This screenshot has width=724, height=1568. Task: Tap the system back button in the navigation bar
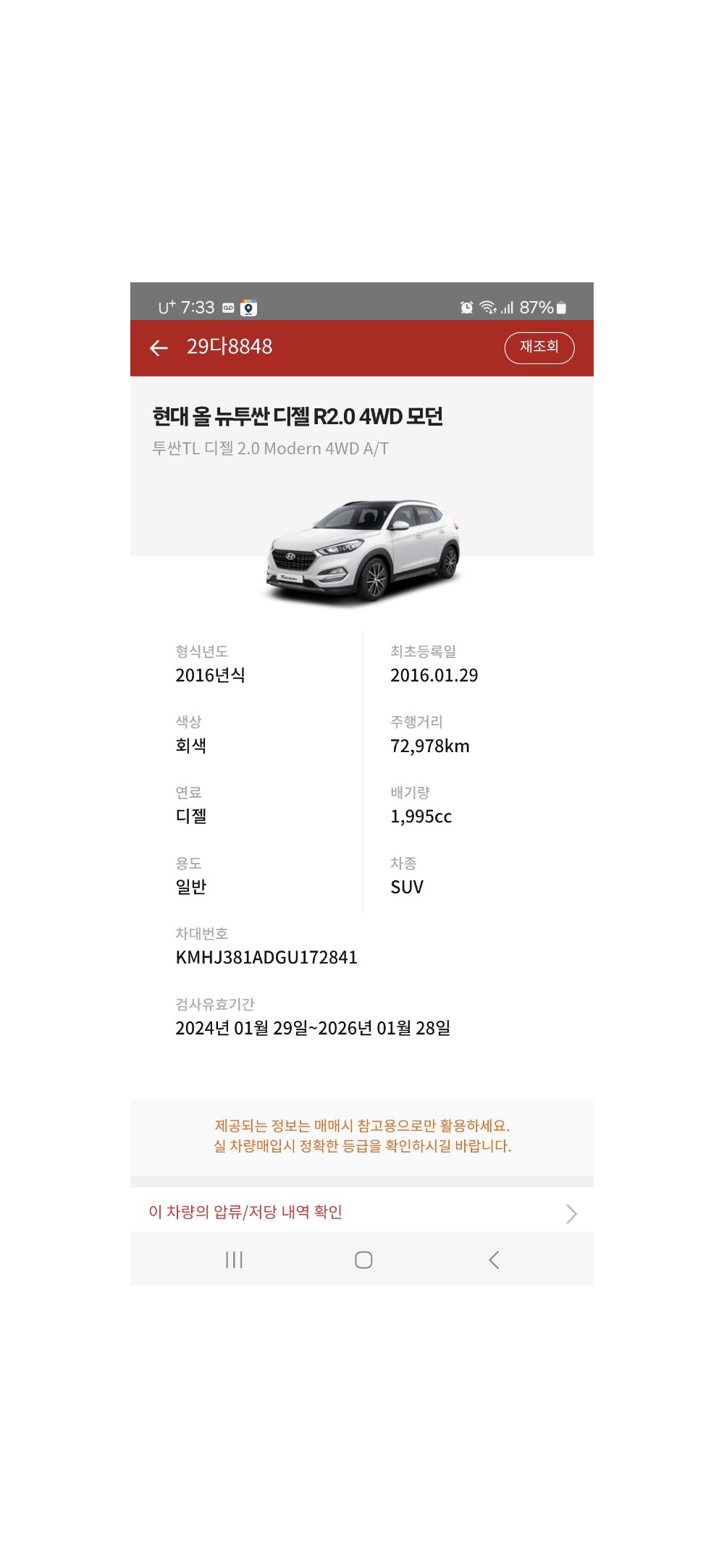pos(494,1260)
